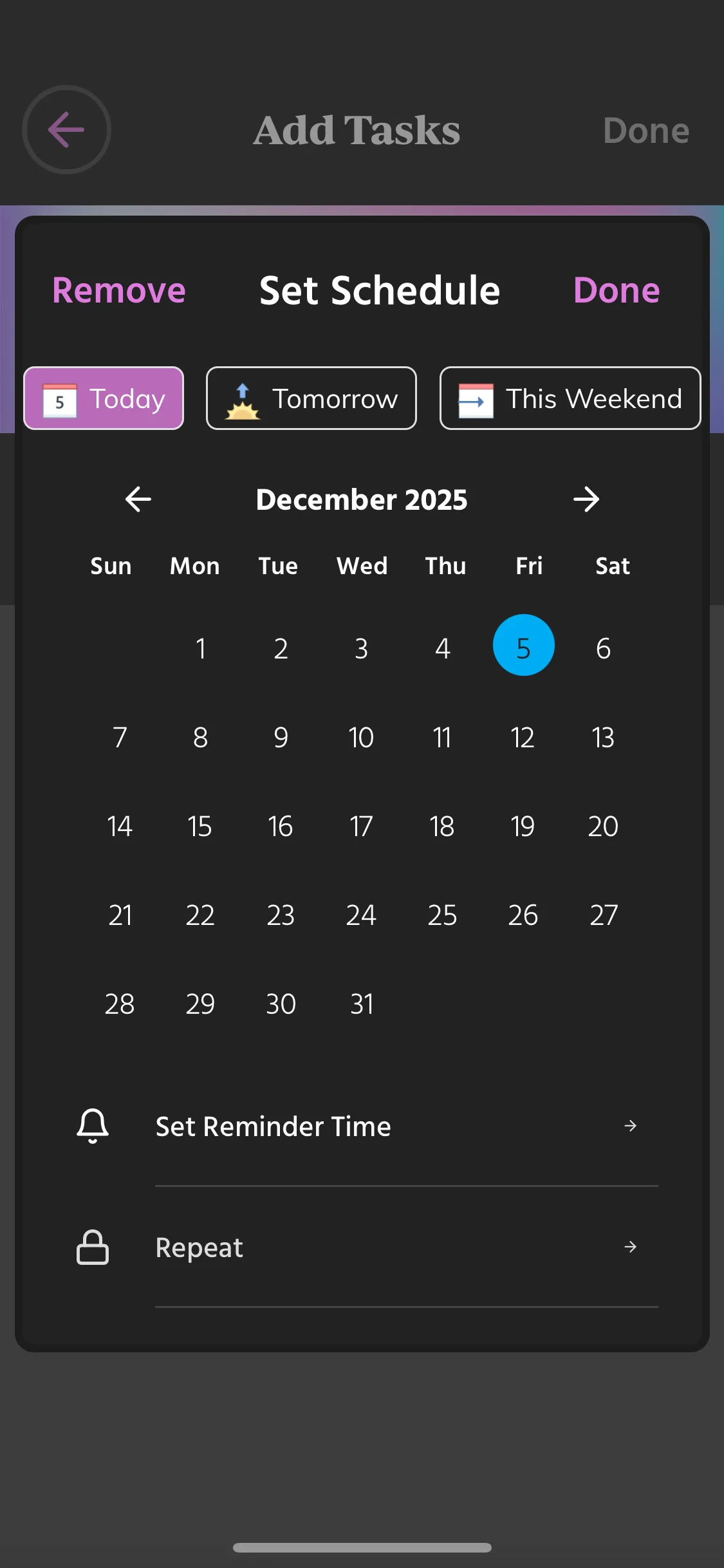Tap Remove to clear the schedule
Viewport: 724px width, 1568px height.
pos(119,290)
